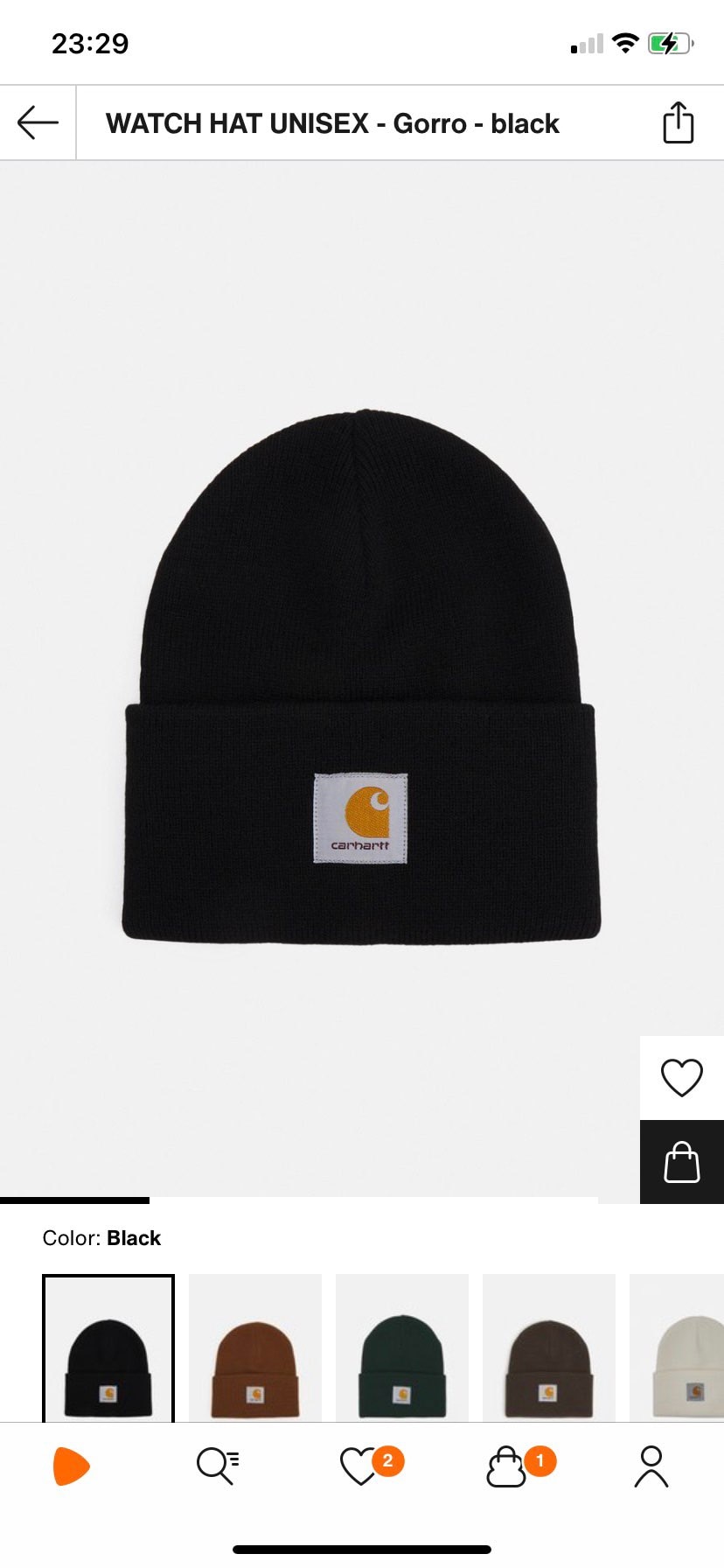Image resolution: width=724 pixels, height=1568 pixels.
Task: Select the dark green beanie color
Action: click(x=402, y=1347)
